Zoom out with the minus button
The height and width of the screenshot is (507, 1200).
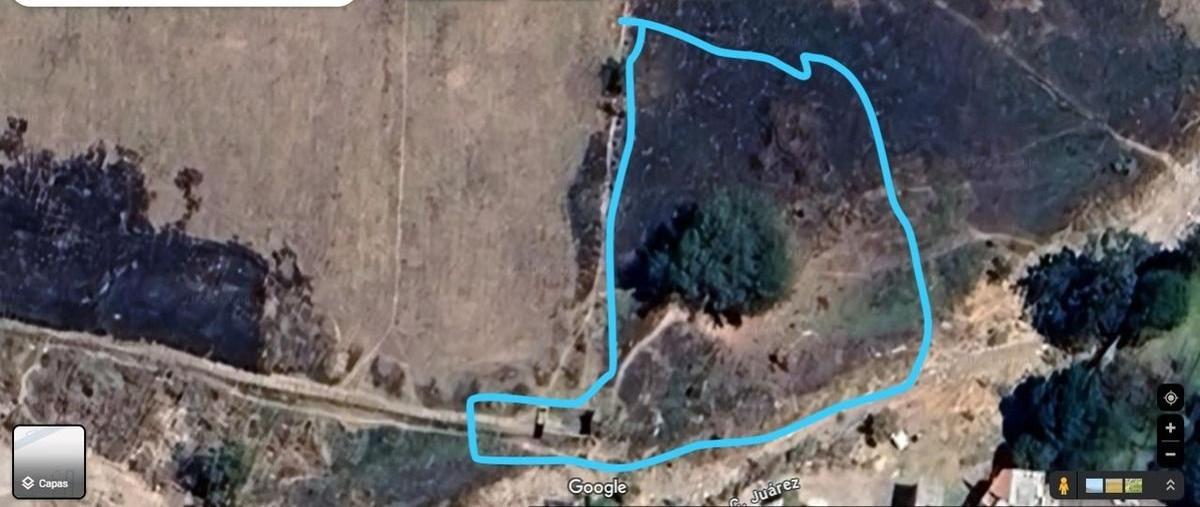(x=1170, y=453)
